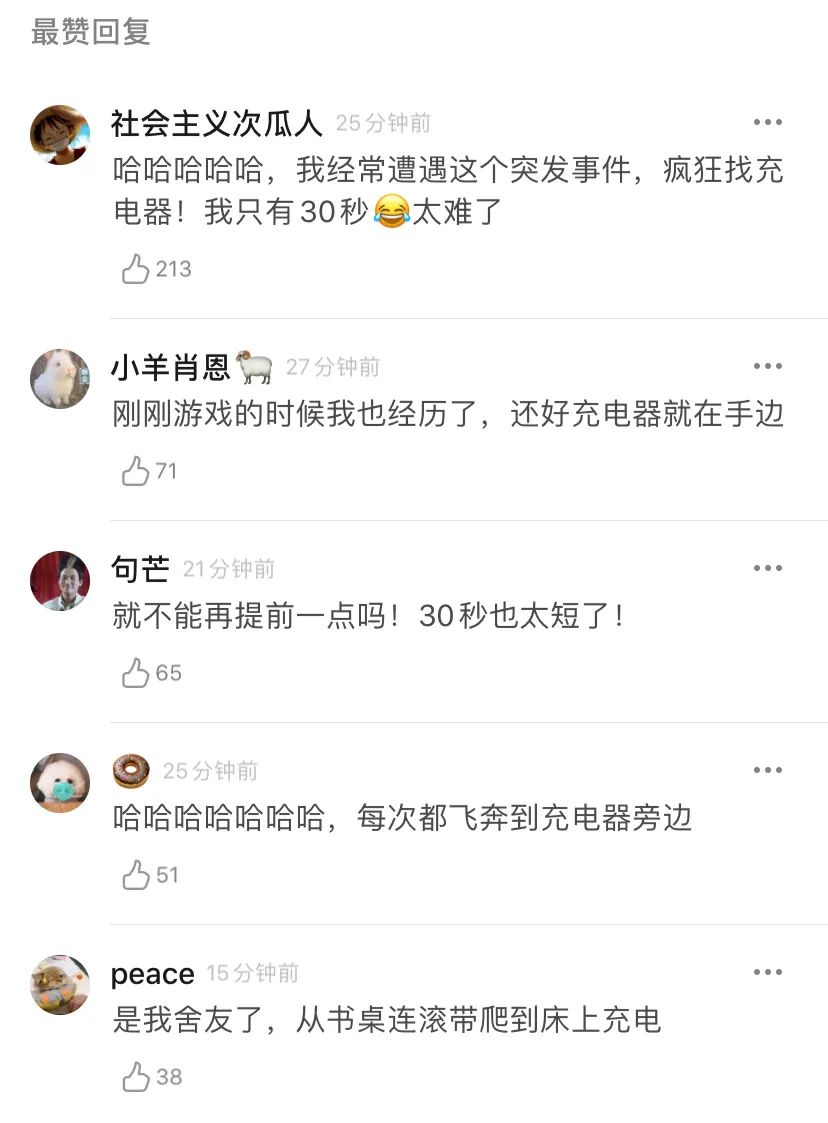
Task: Open username 社会主义次瓜人's profile
Action: (216, 121)
